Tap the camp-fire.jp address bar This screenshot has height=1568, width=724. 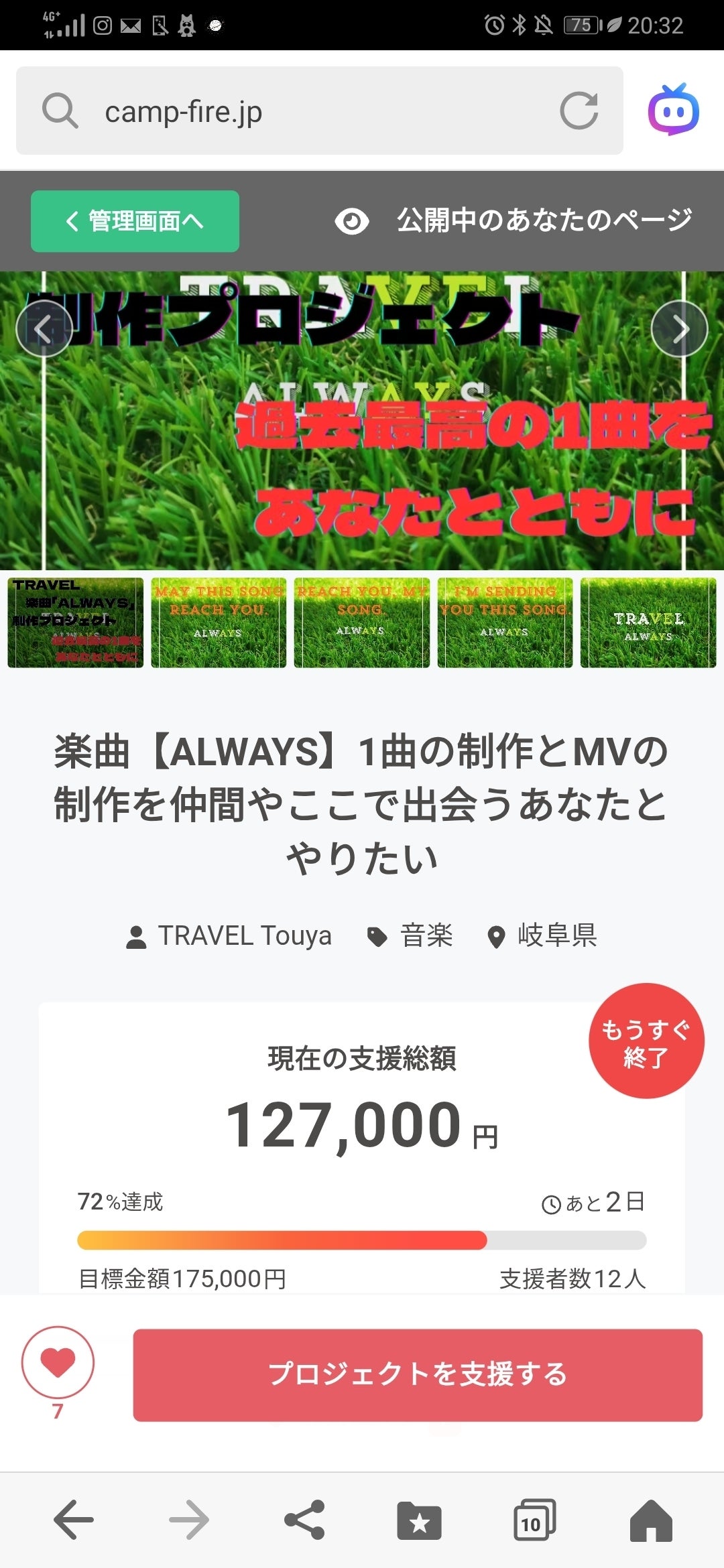pyautogui.click(x=302, y=111)
